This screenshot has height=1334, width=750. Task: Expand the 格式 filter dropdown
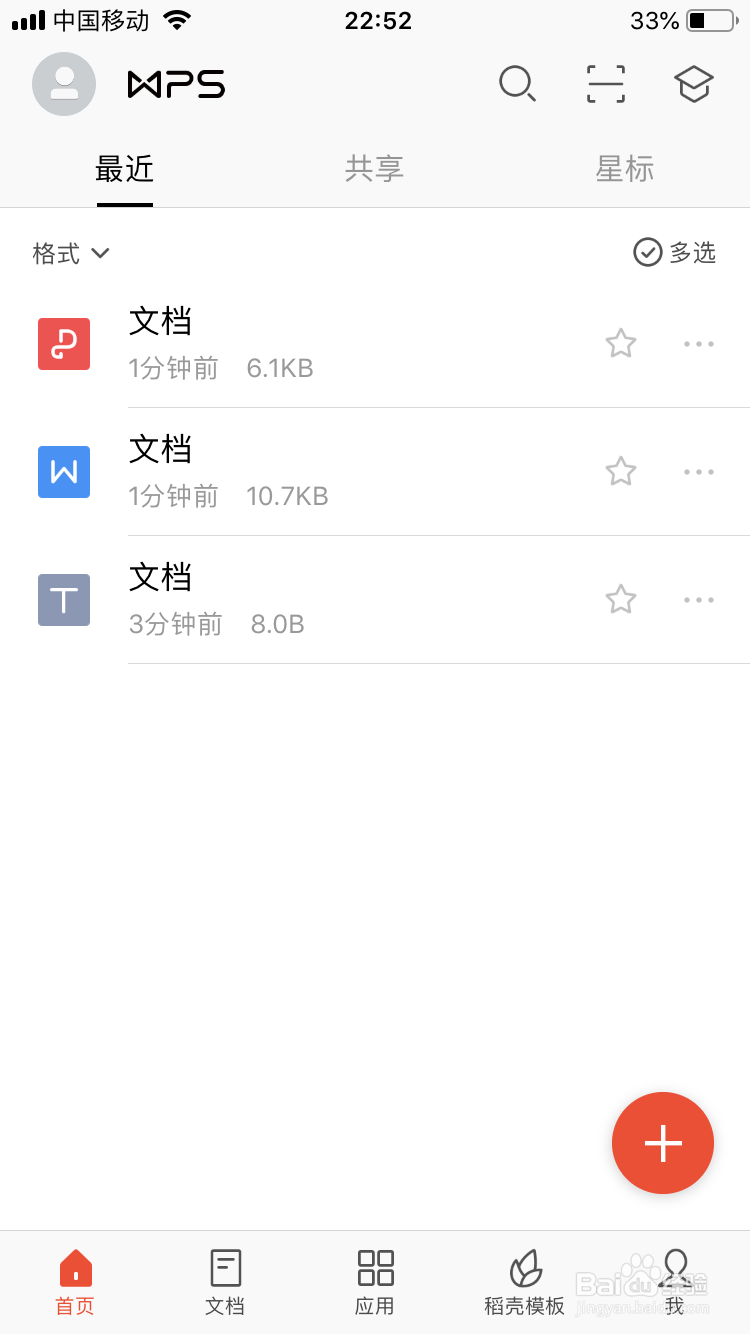pos(71,253)
